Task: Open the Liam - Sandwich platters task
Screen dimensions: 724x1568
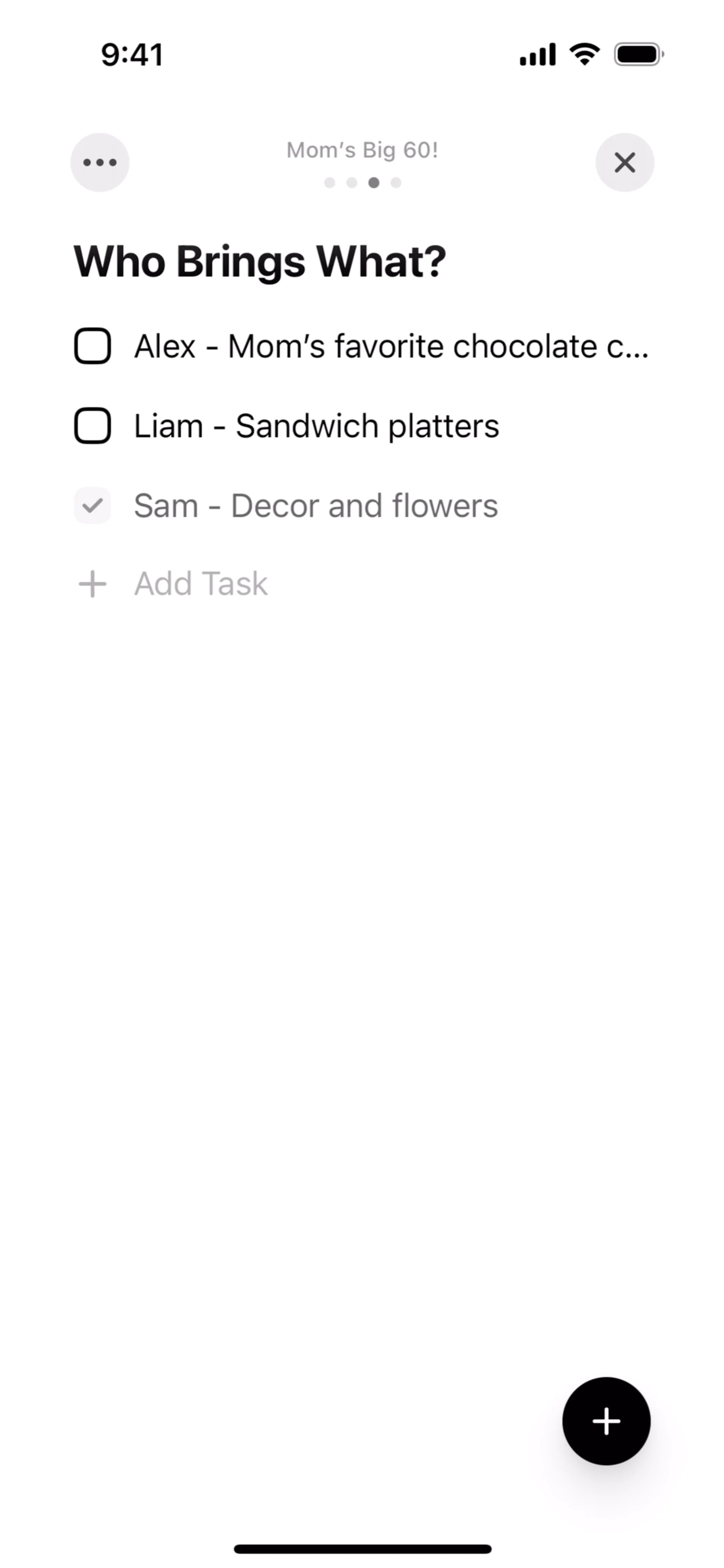Action: click(x=316, y=426)
